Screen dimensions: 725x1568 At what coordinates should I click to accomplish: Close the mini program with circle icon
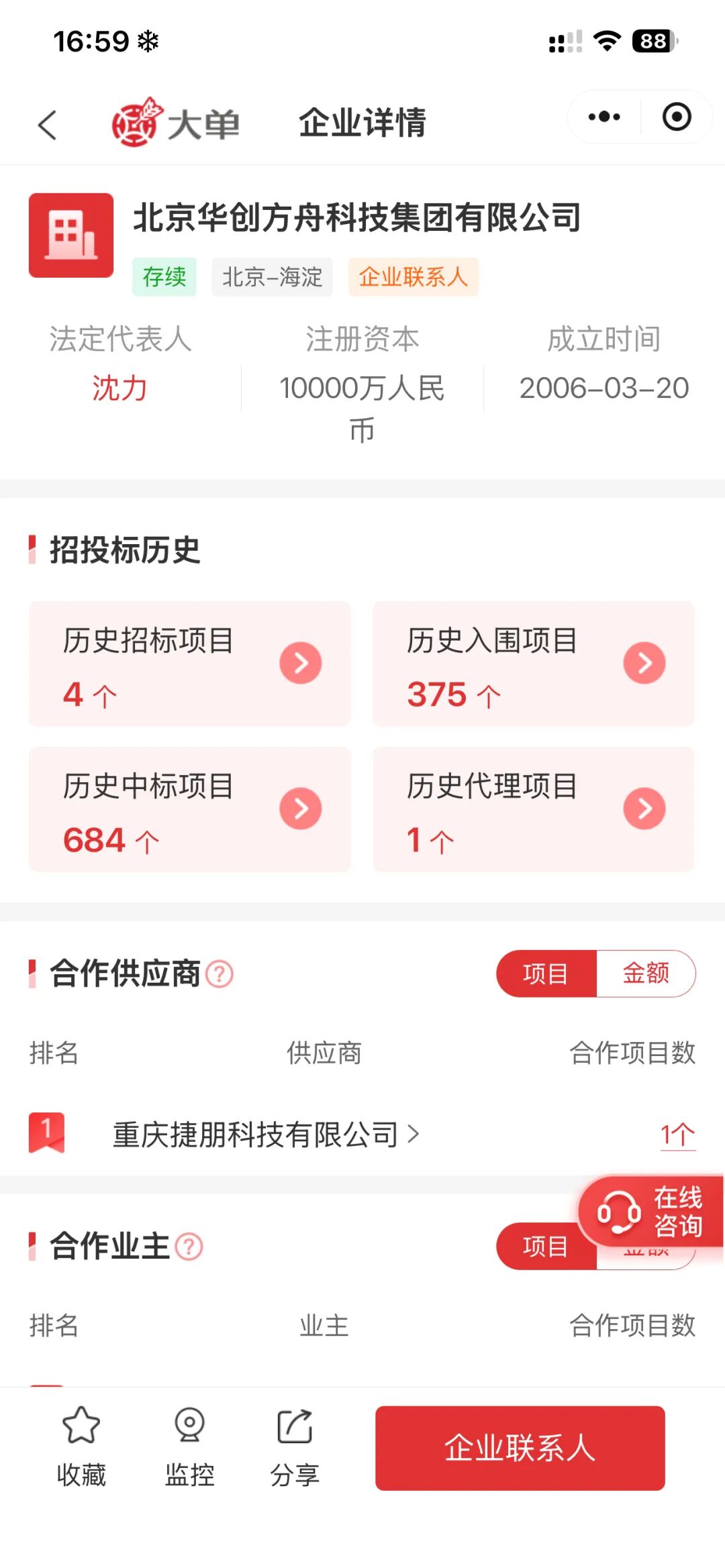(x=677, y=117)
